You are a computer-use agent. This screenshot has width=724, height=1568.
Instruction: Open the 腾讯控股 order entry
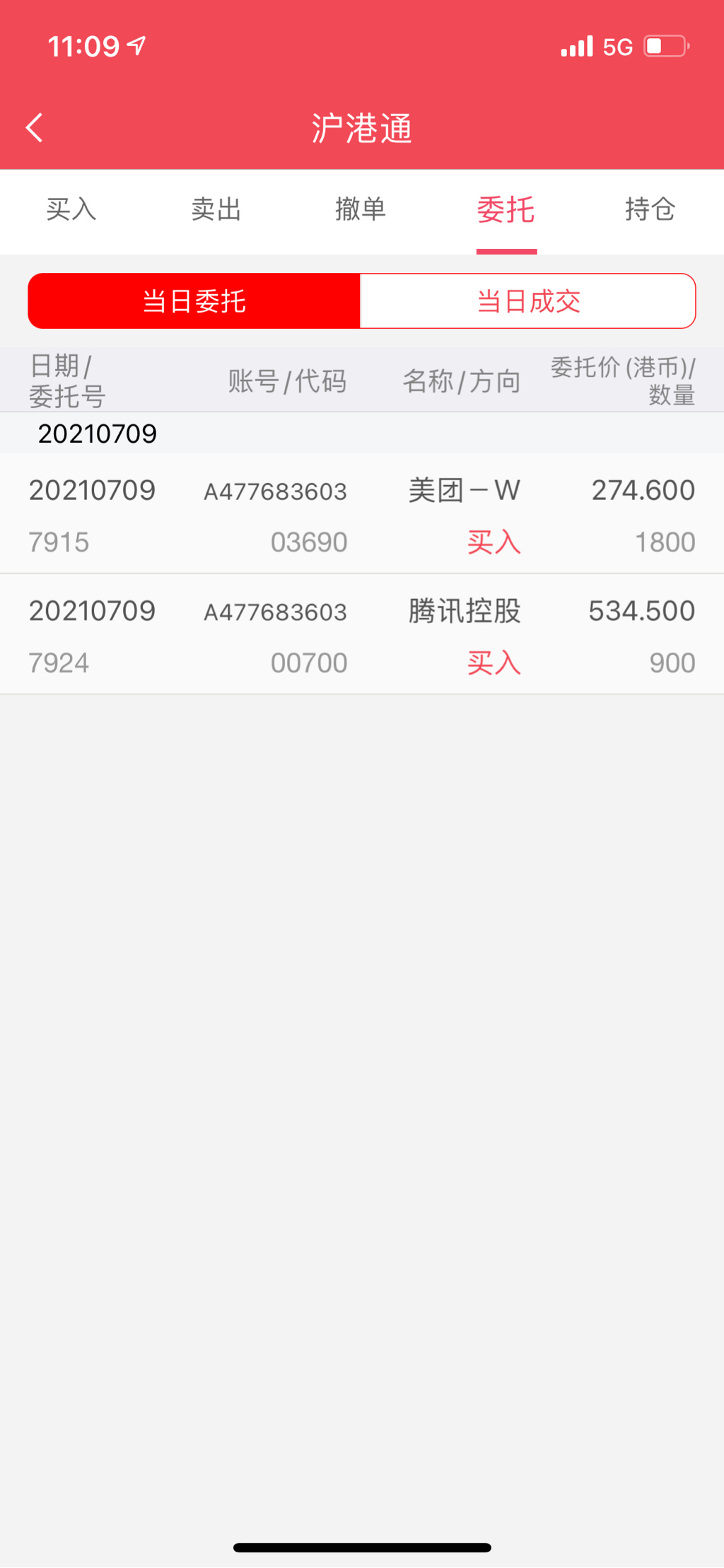point(362,635)
